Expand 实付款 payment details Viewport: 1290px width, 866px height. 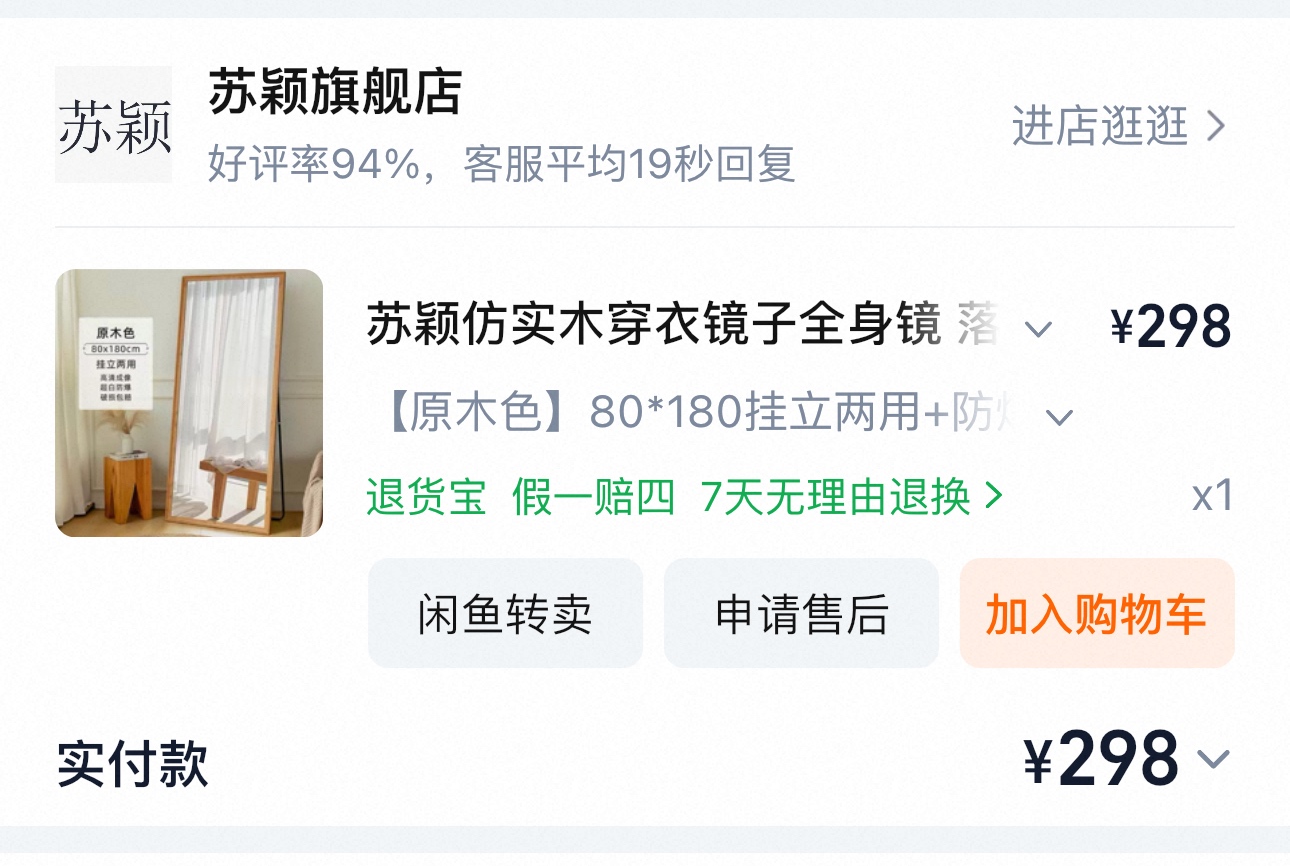point(1212,760)
